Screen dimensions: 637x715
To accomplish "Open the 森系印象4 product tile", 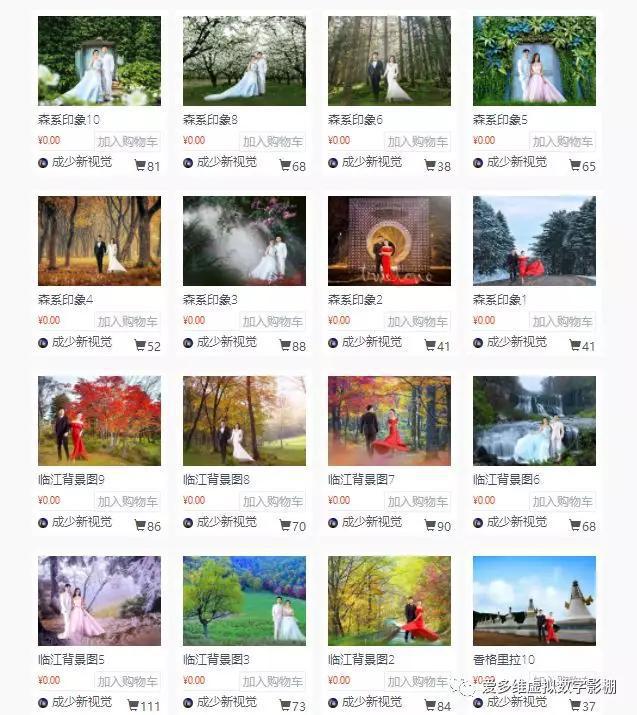I will (x=99, y=241).
